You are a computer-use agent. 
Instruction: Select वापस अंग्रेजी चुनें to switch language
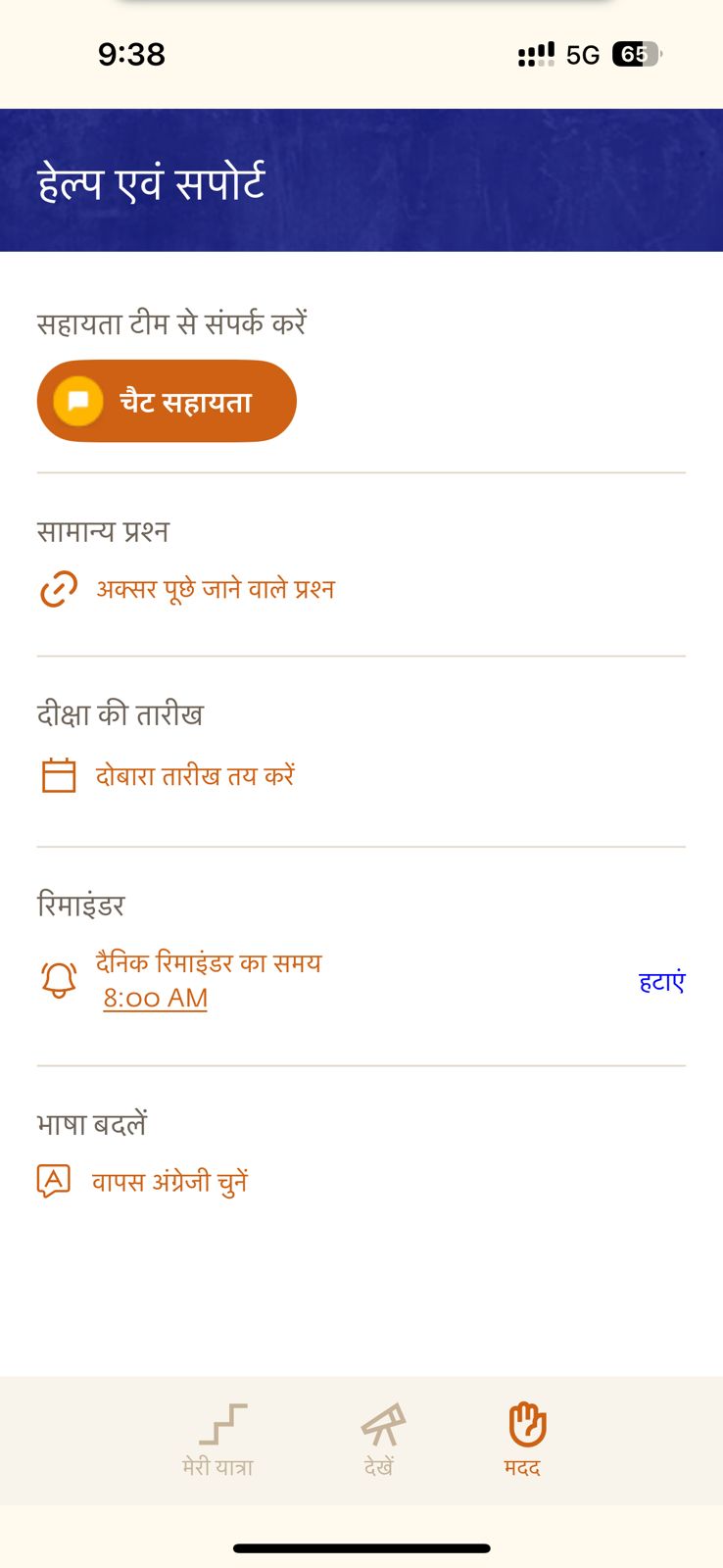tap(169, 1182)
